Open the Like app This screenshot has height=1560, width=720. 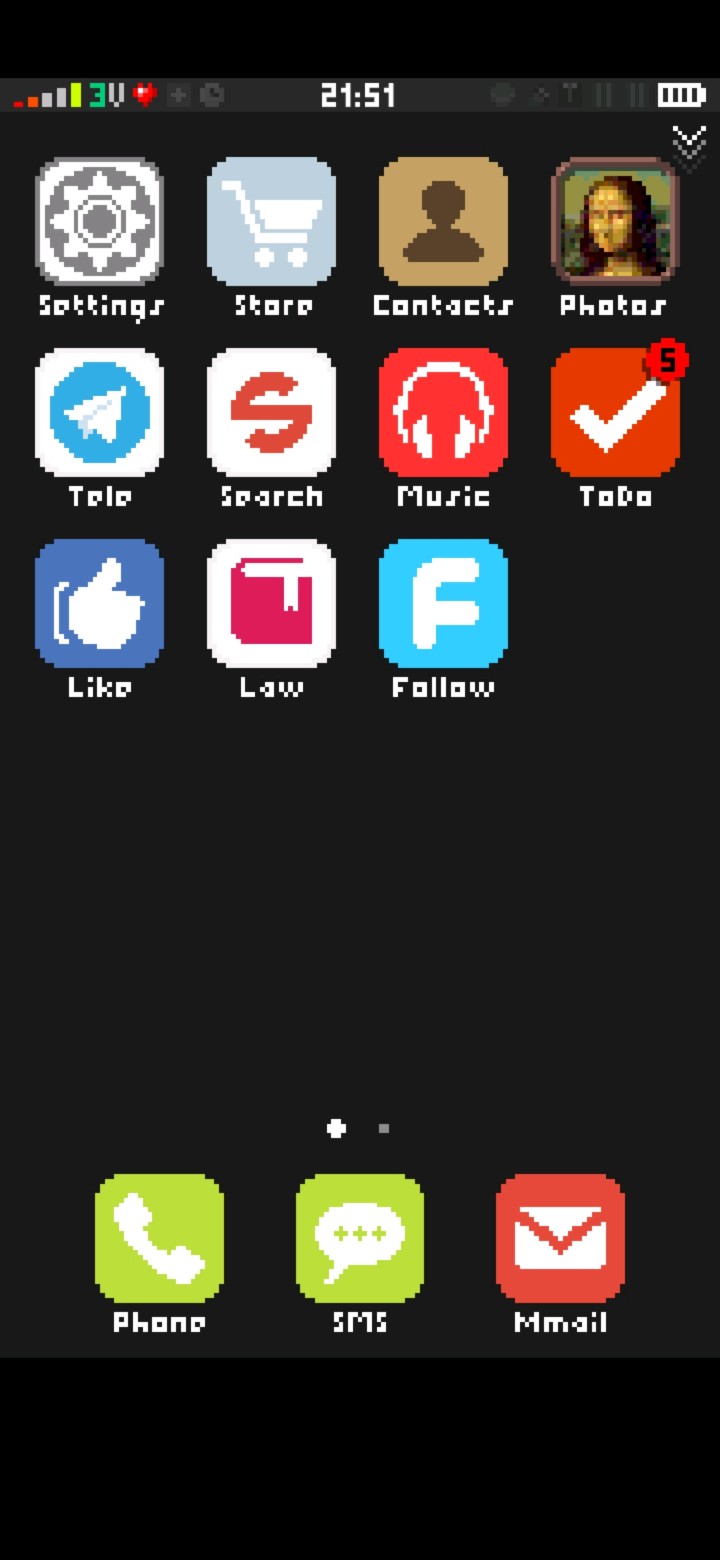(x=99, y=603)
